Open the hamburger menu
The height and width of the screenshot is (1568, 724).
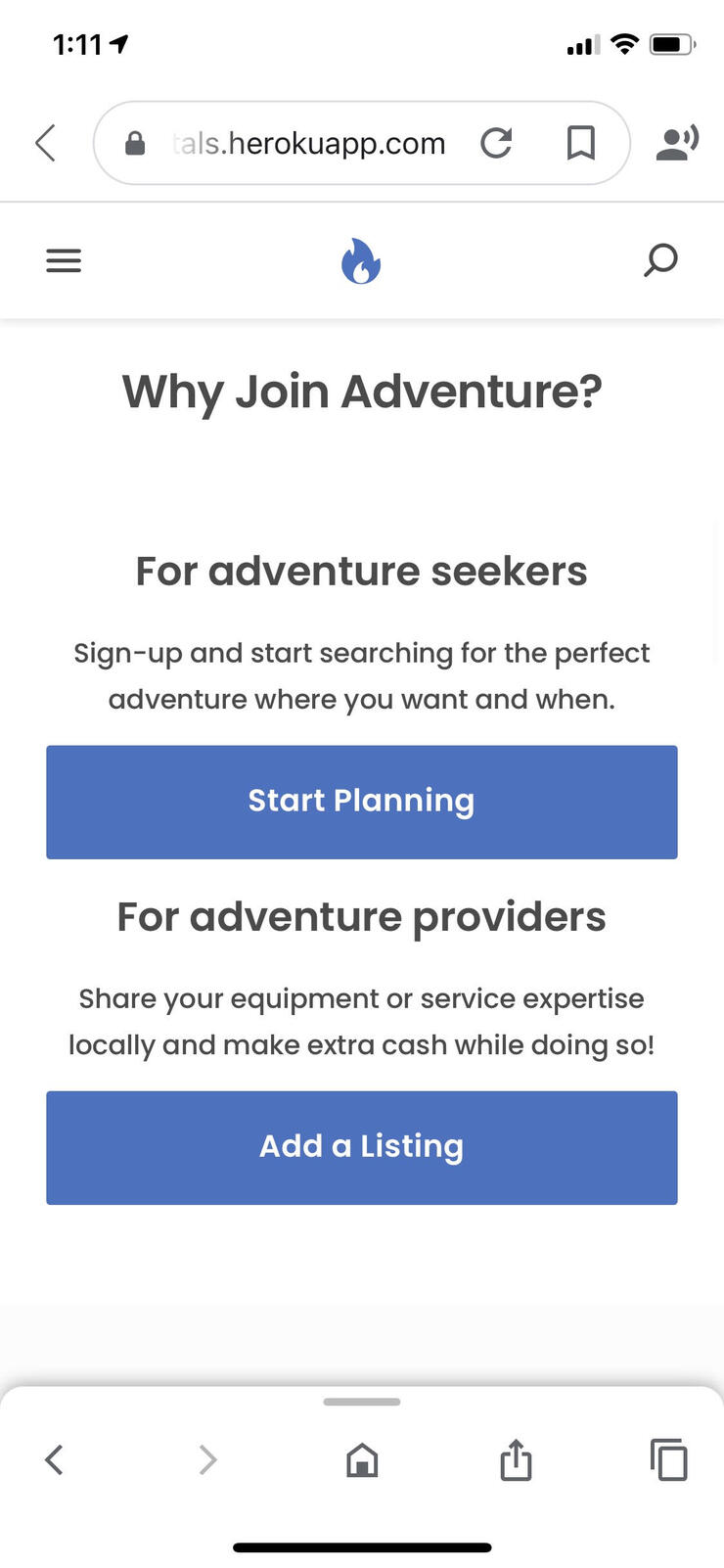click(x=64, y=260)
